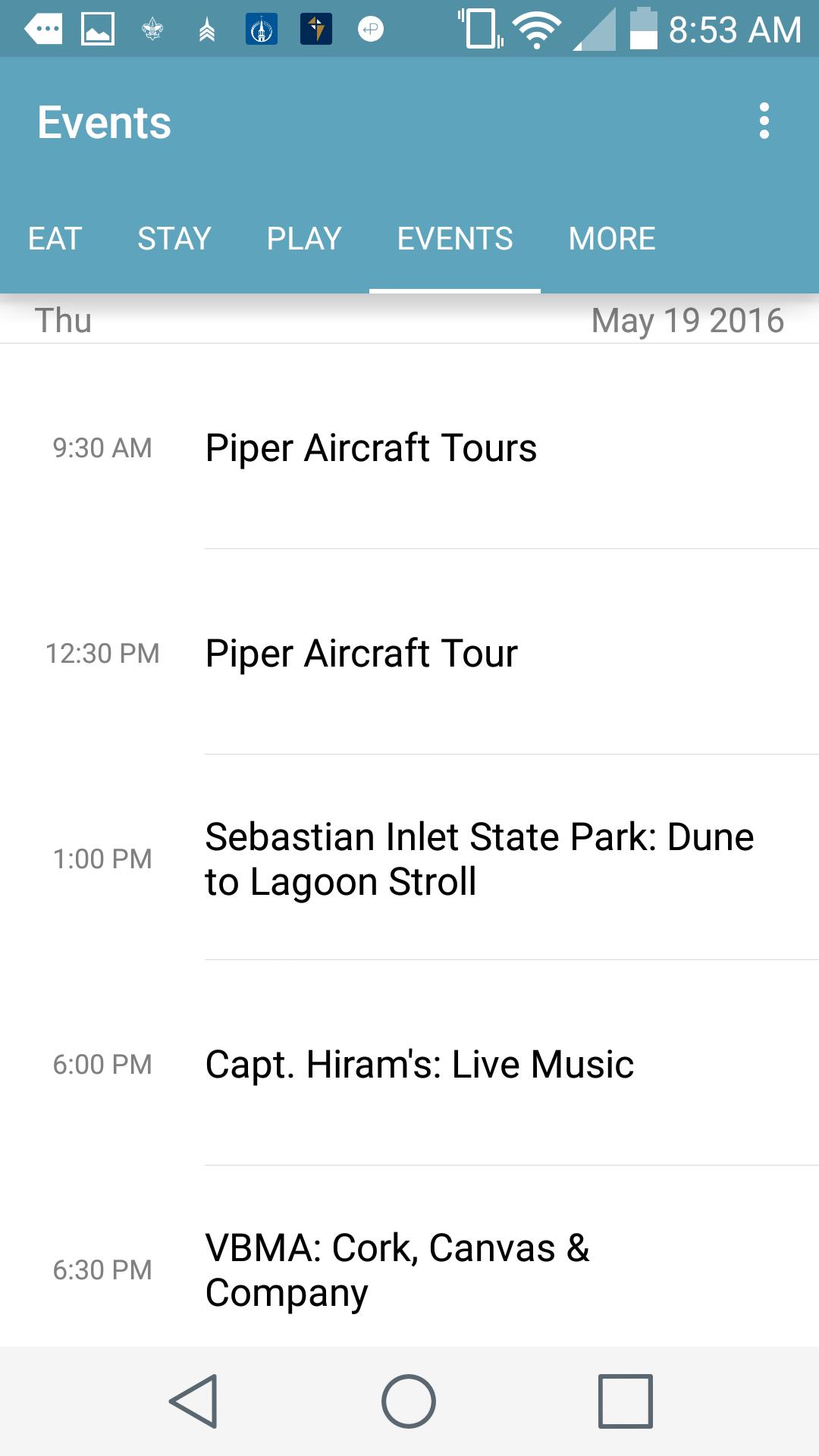Open the MORE tab
The width and height of the screenshot is (819, 1456).
click(612, 239)
